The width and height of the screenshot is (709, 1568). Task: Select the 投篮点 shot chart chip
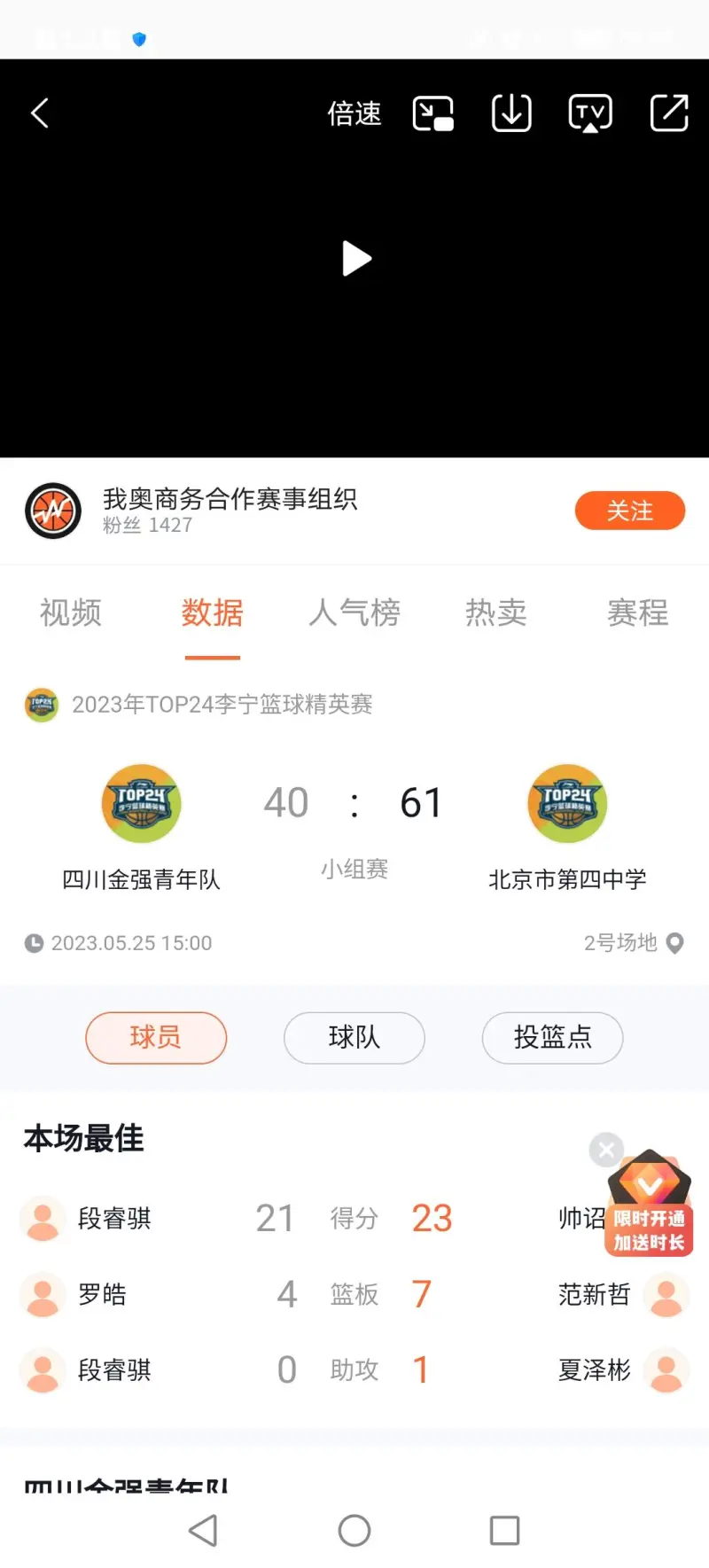(552, 1037)
